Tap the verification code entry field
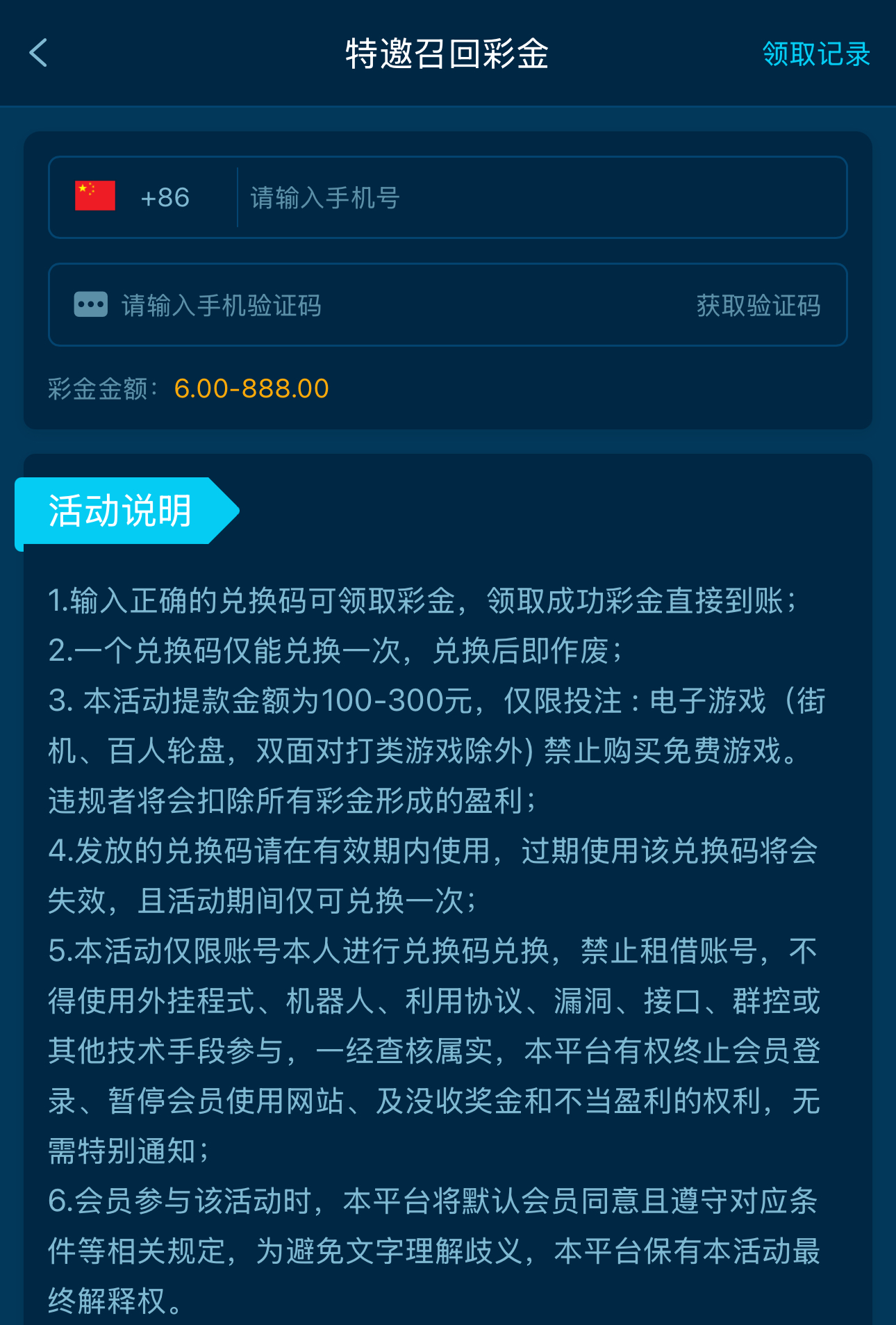Screen dimensions: 896x1325 [313, 304]
